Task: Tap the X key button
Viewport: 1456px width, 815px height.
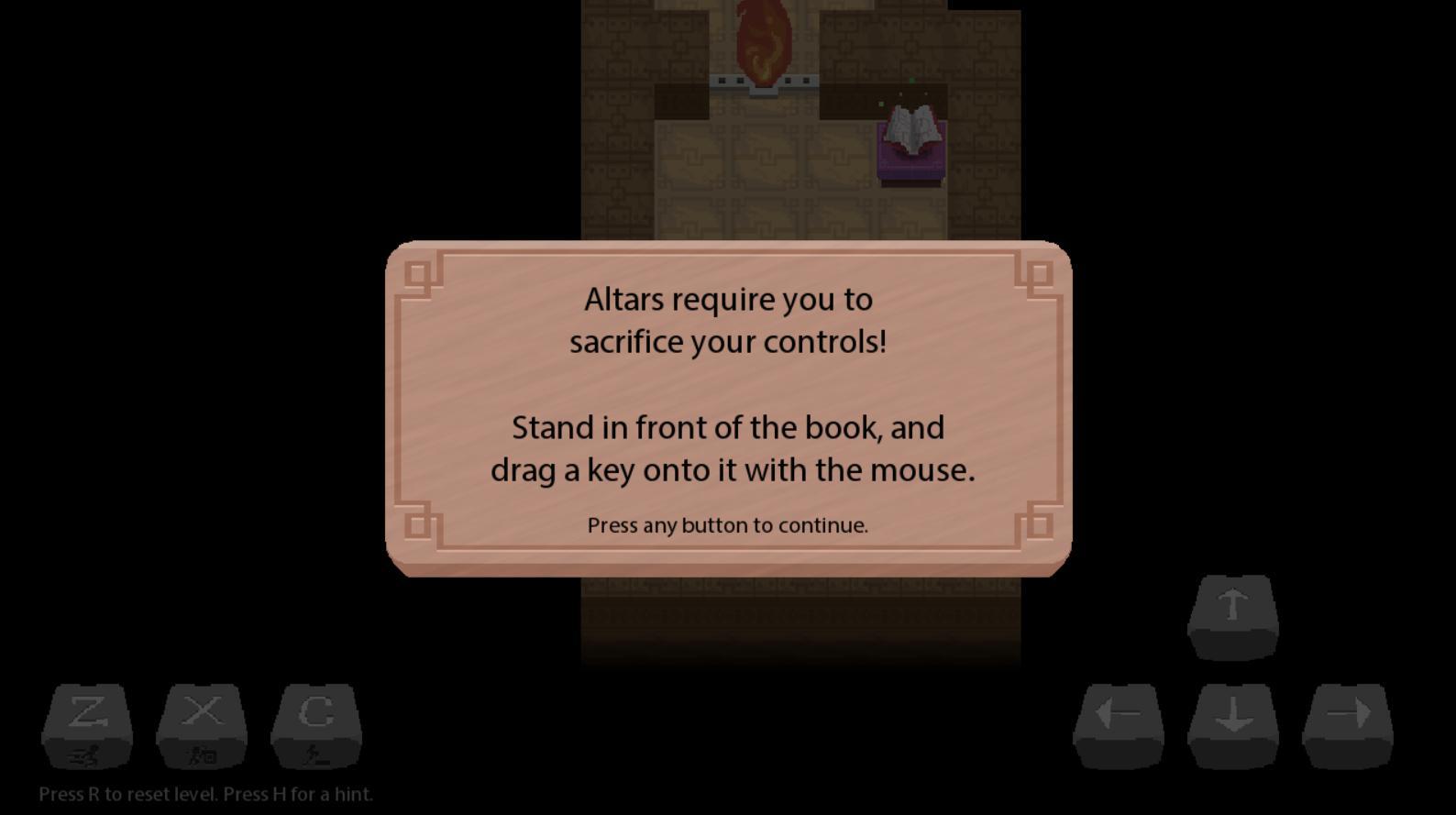Action: tap(202, 725)
